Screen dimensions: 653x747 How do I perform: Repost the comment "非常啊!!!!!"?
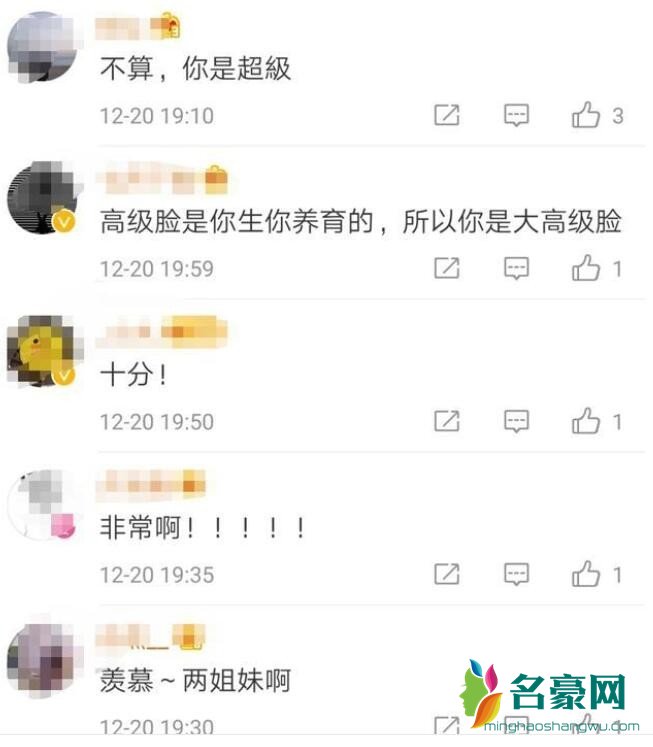coord(447,574)
